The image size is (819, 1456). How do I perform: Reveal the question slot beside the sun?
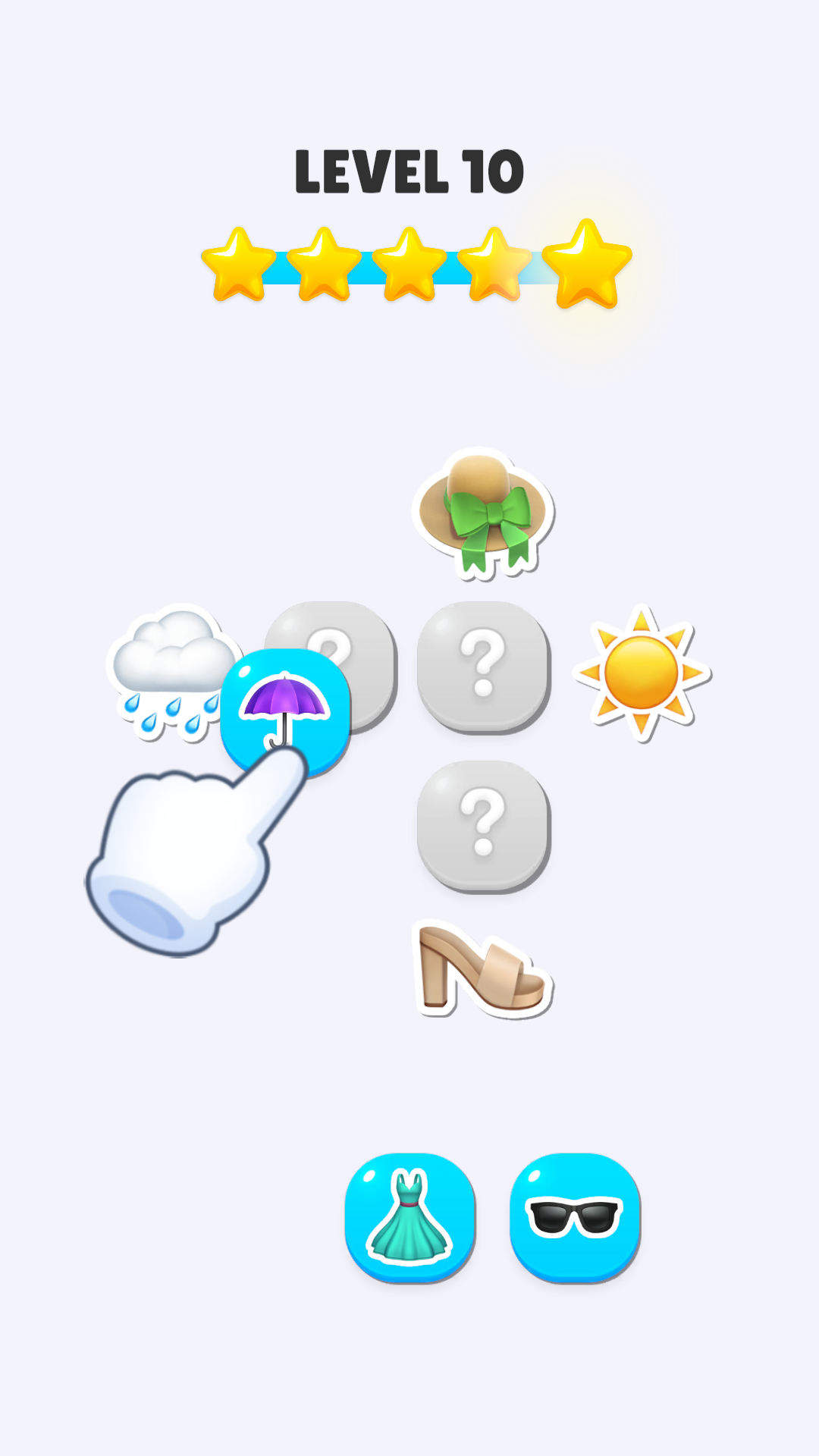point(484,667)
